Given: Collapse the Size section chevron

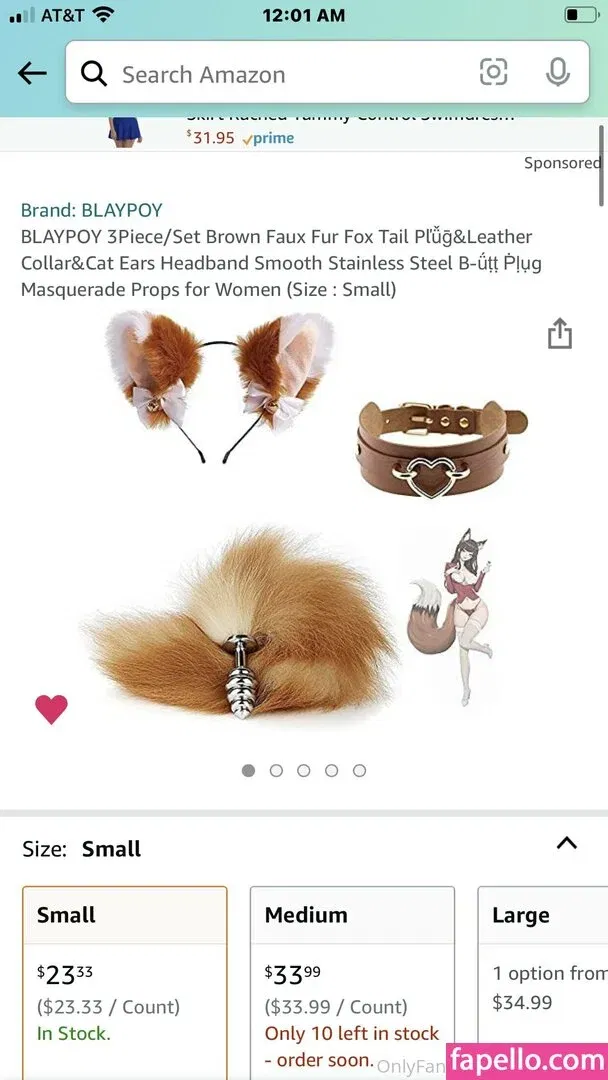Looking at the screenshot, I should point(566,843).
